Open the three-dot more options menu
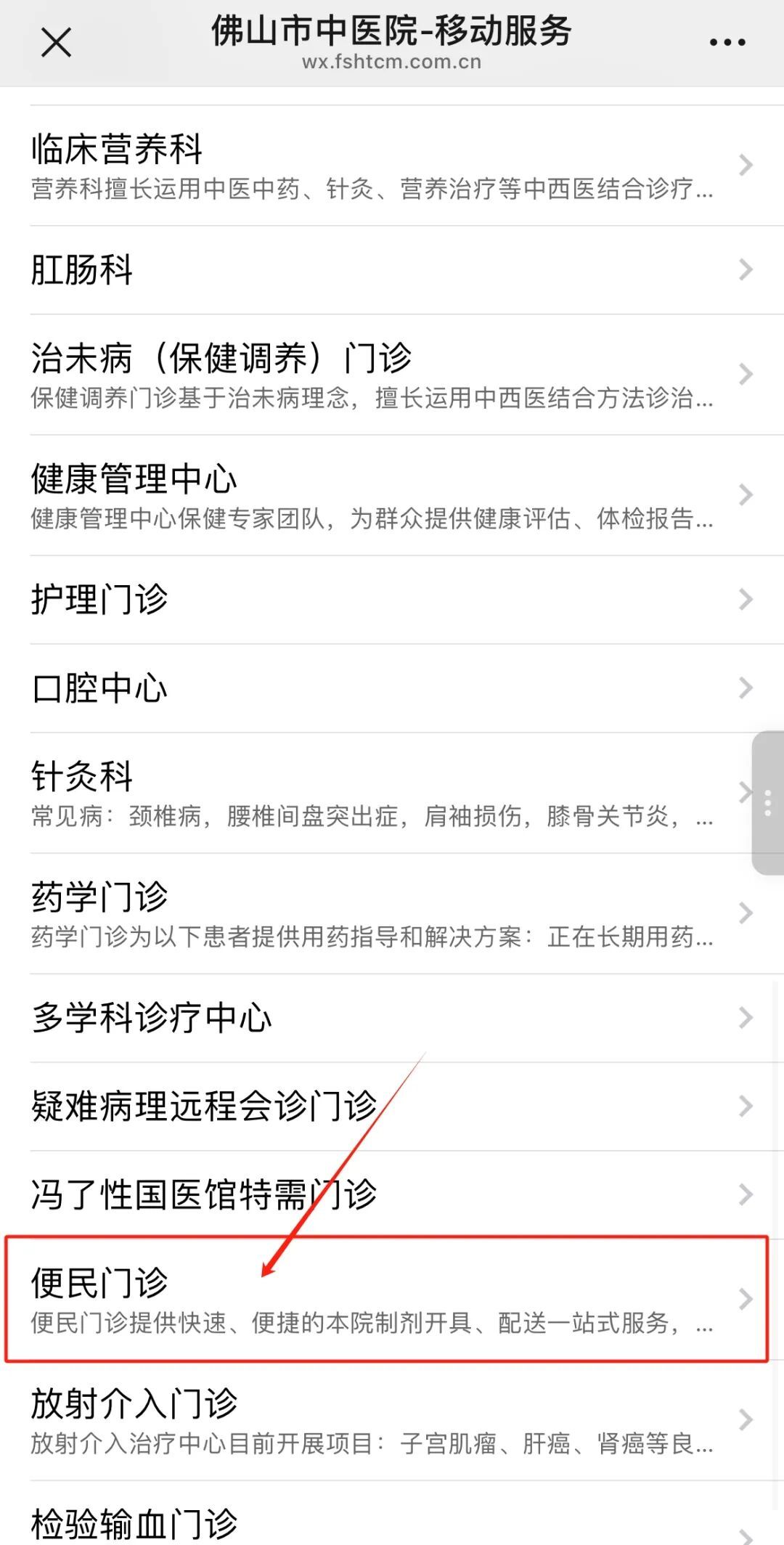 [727, 42]
